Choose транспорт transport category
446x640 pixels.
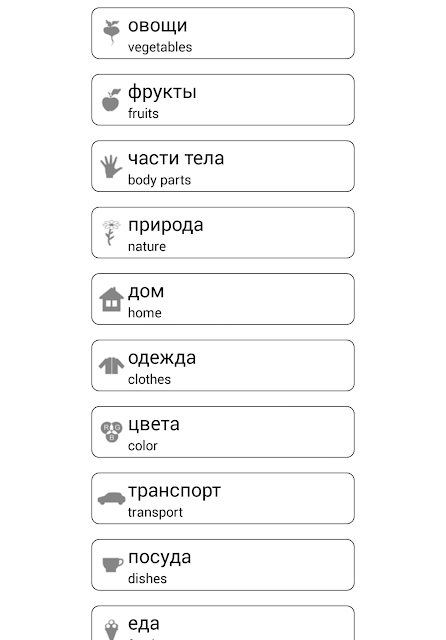coord(223,498)
